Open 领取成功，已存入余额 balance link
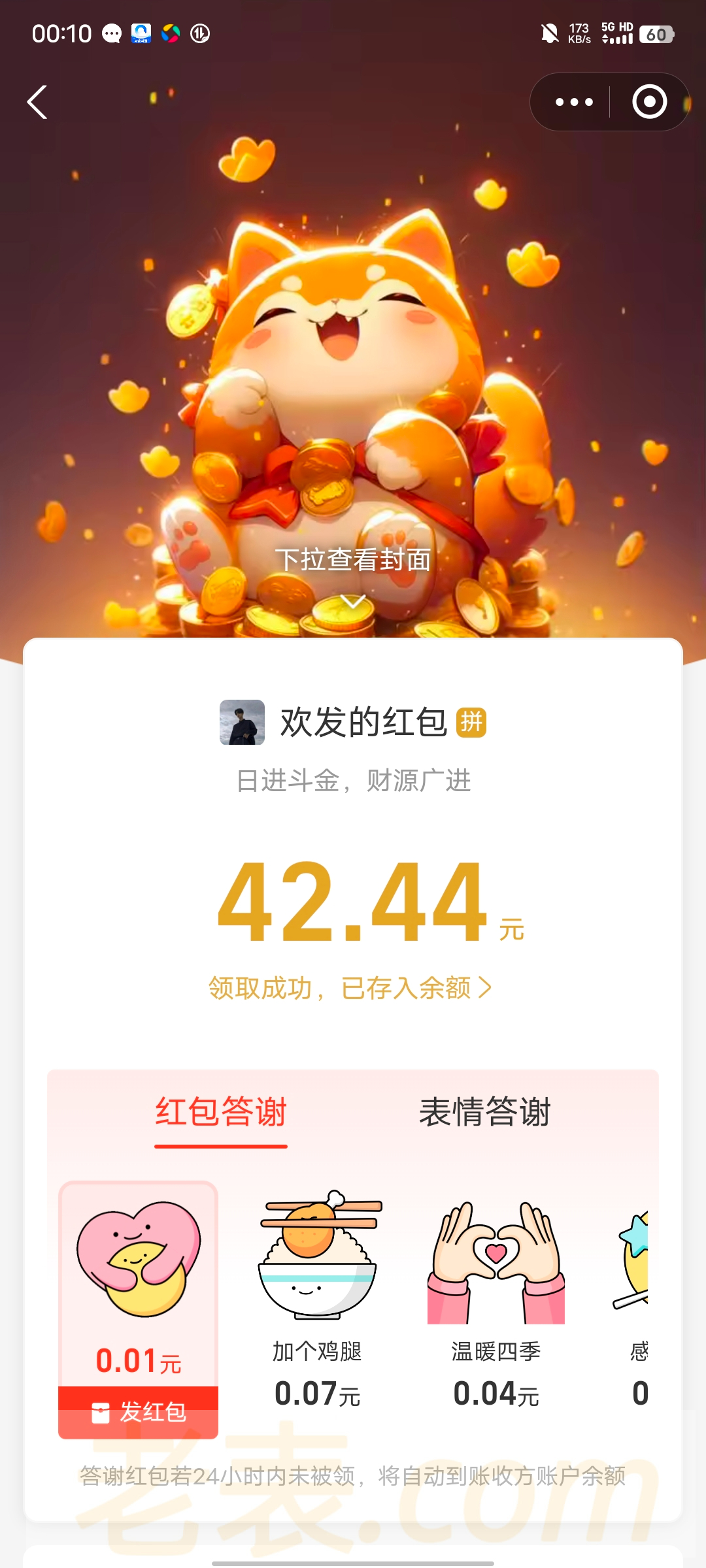 coord(350,988)
